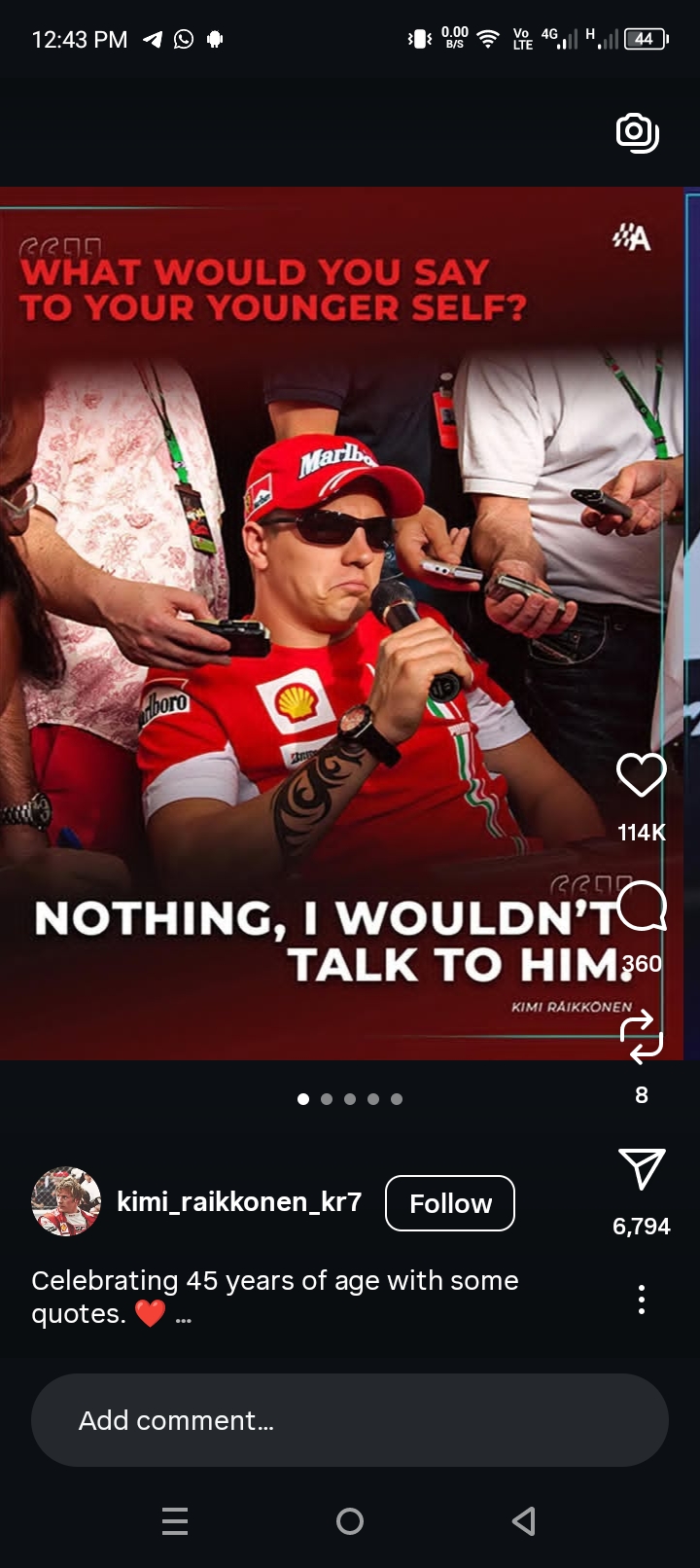Expand the caption about 45 years
700x1568 pixels.
[x=184, y=1318]
